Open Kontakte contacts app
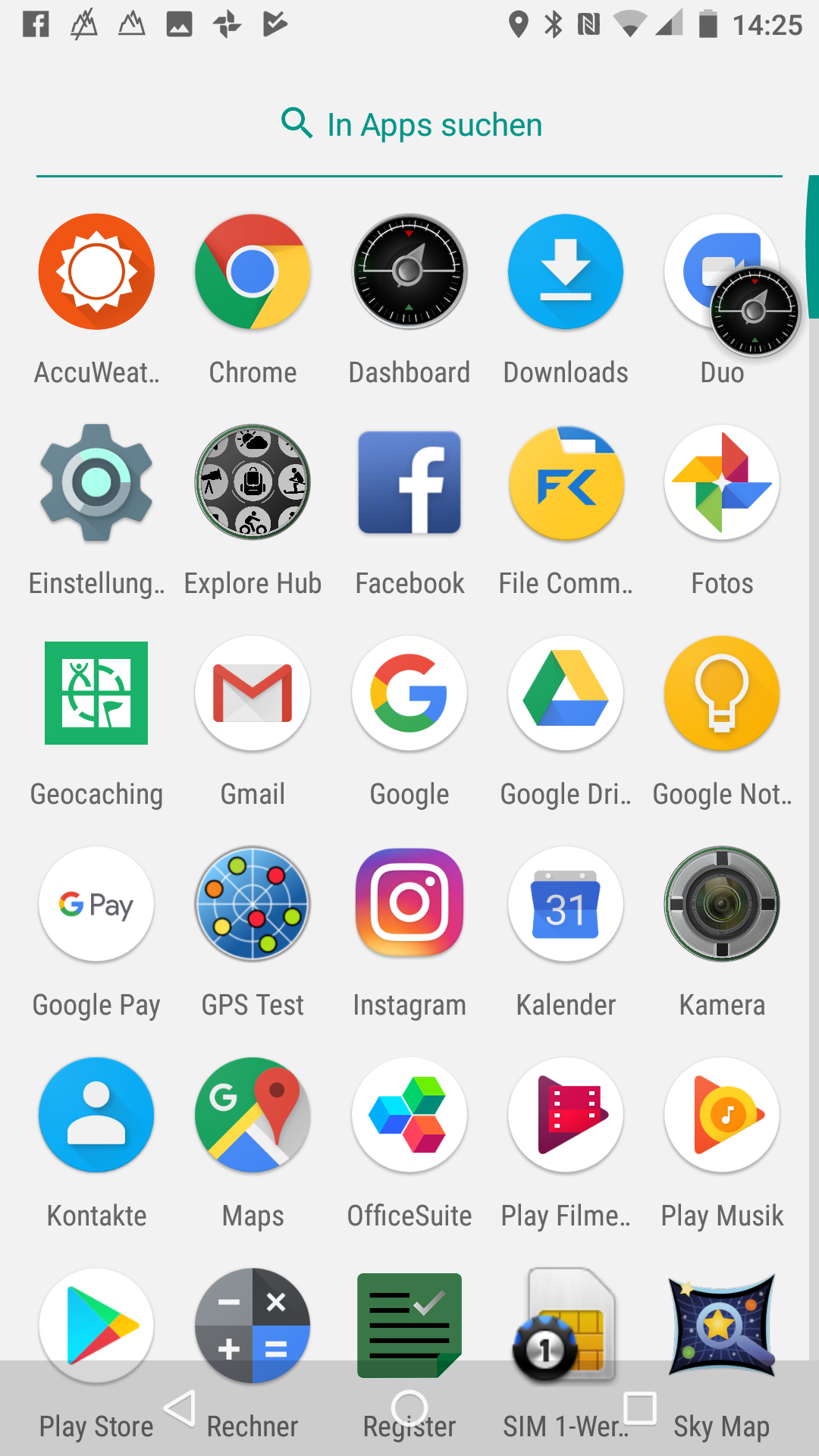819x1456 pixels. tap(96, 1115)
